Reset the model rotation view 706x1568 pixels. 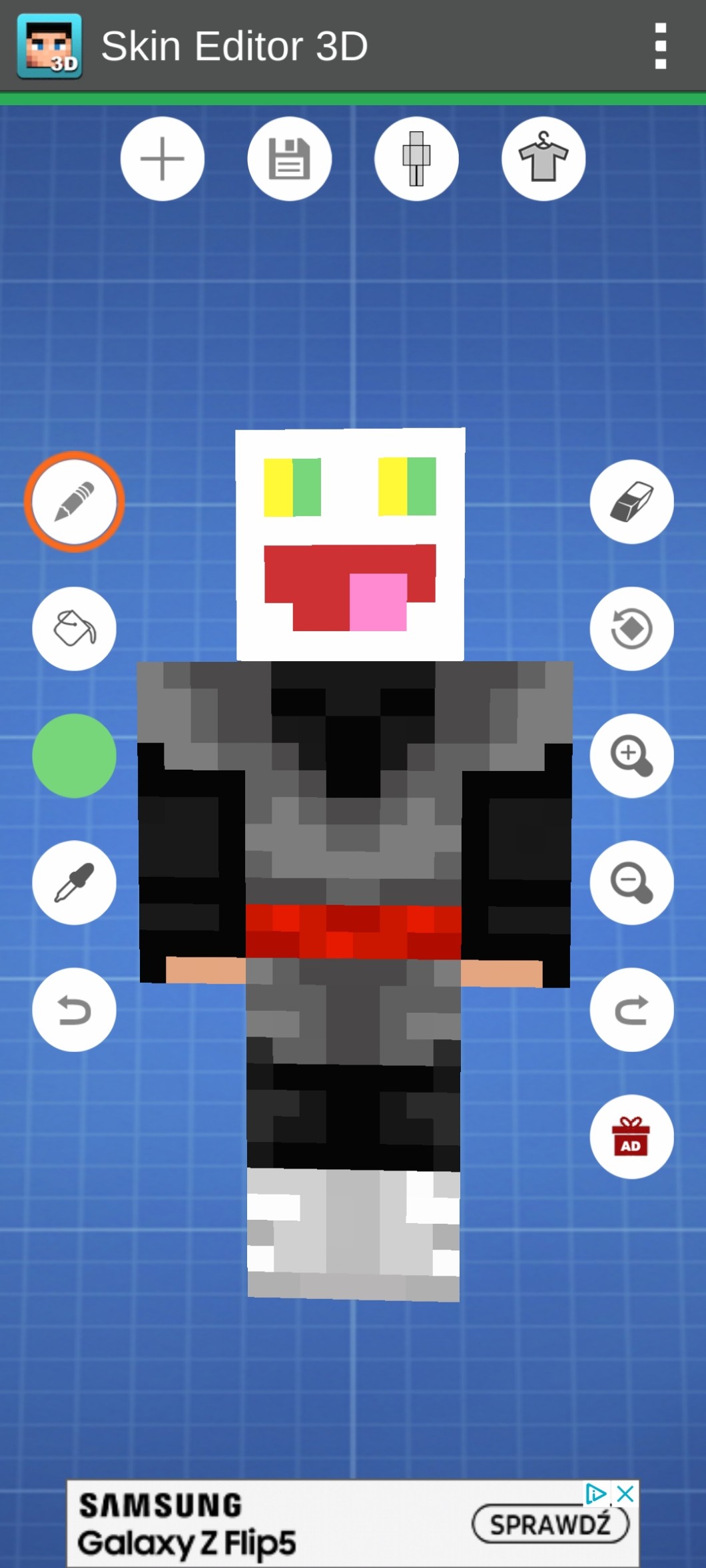point(631,629)
